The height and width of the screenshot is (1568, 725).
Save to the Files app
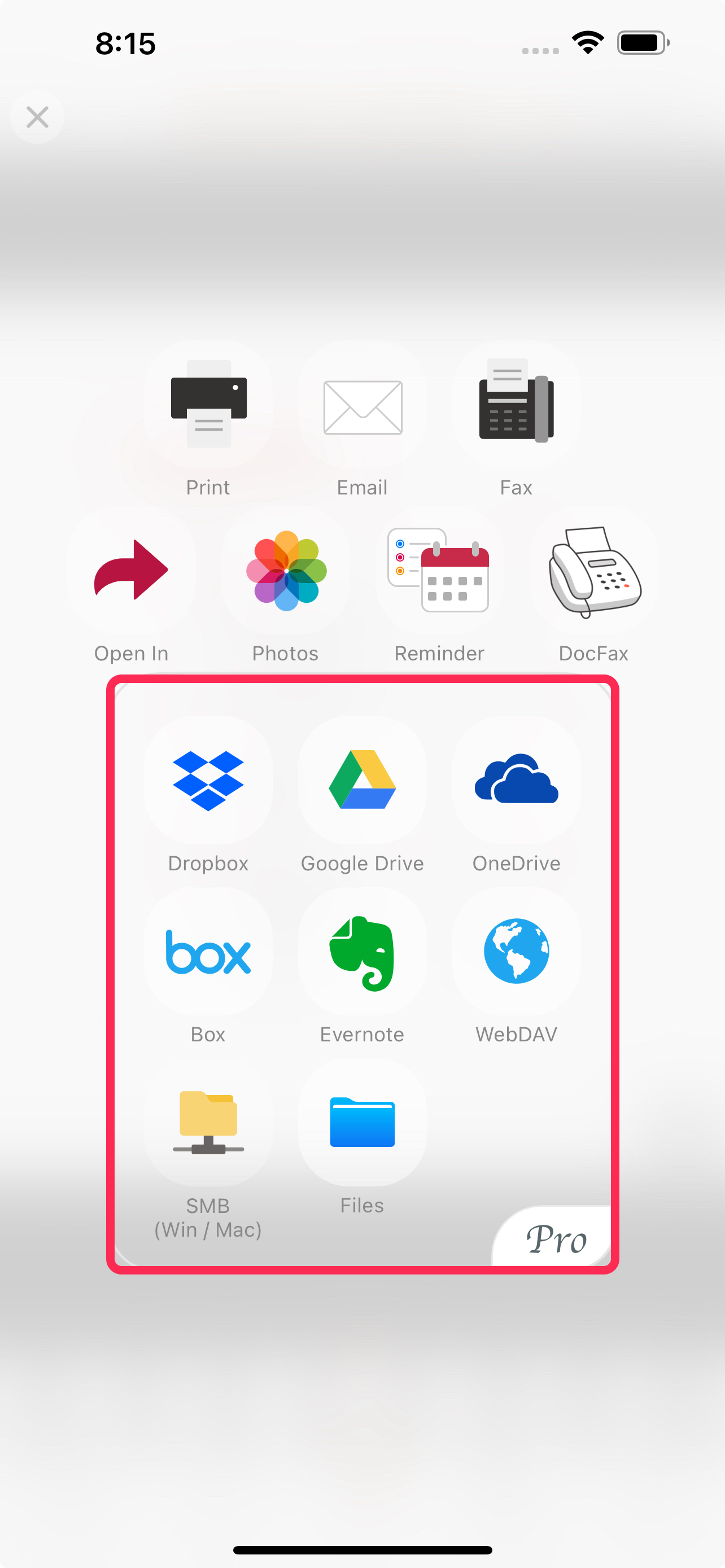[362, 1123]
